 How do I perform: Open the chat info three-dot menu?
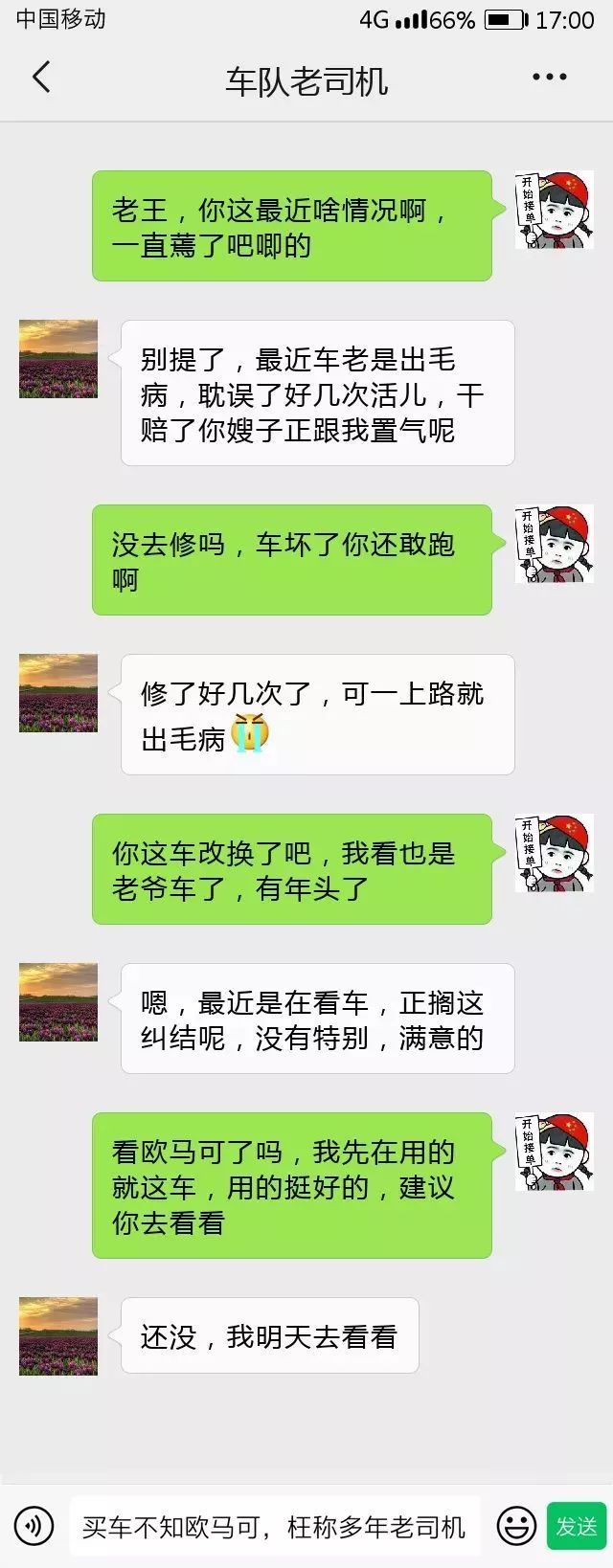(550, 78)
